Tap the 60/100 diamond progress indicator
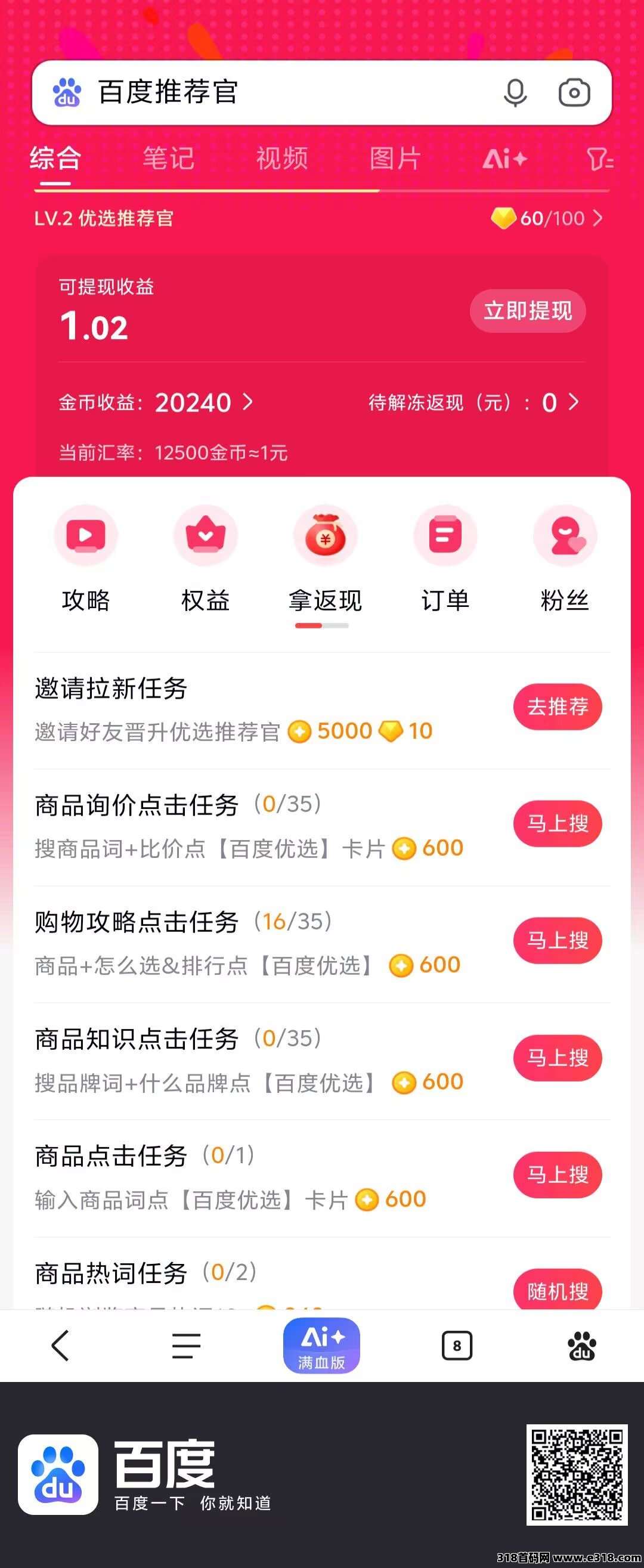This screenshot has width=644, height=1568. (x=547, y=218)
